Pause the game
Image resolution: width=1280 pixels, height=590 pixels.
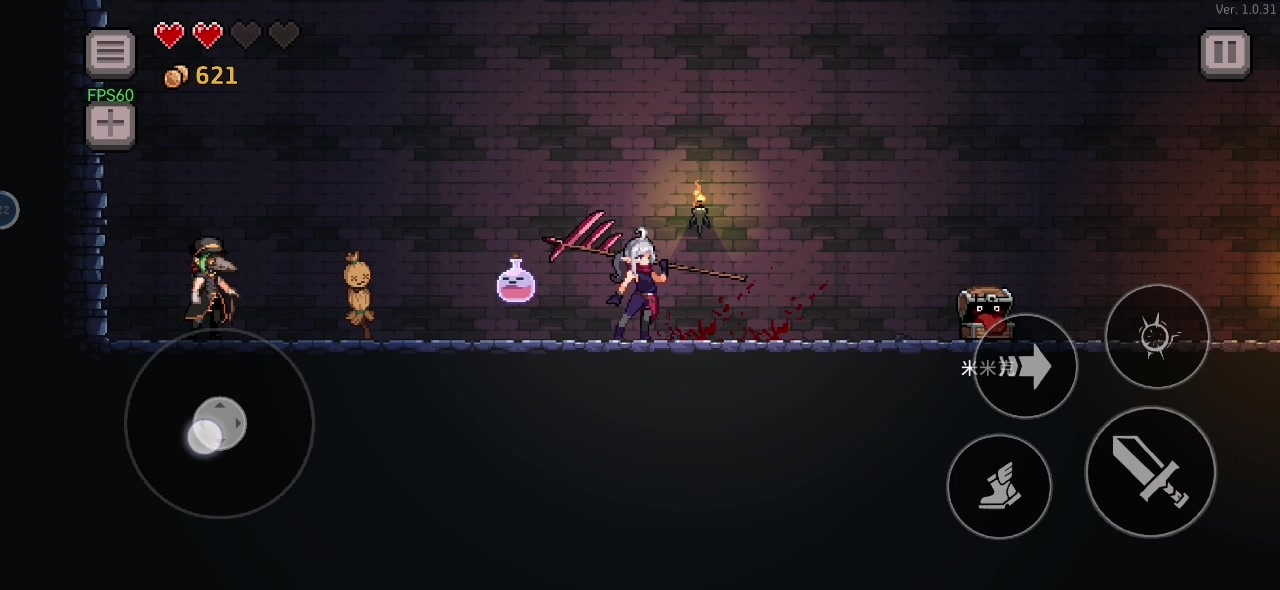1225,53
